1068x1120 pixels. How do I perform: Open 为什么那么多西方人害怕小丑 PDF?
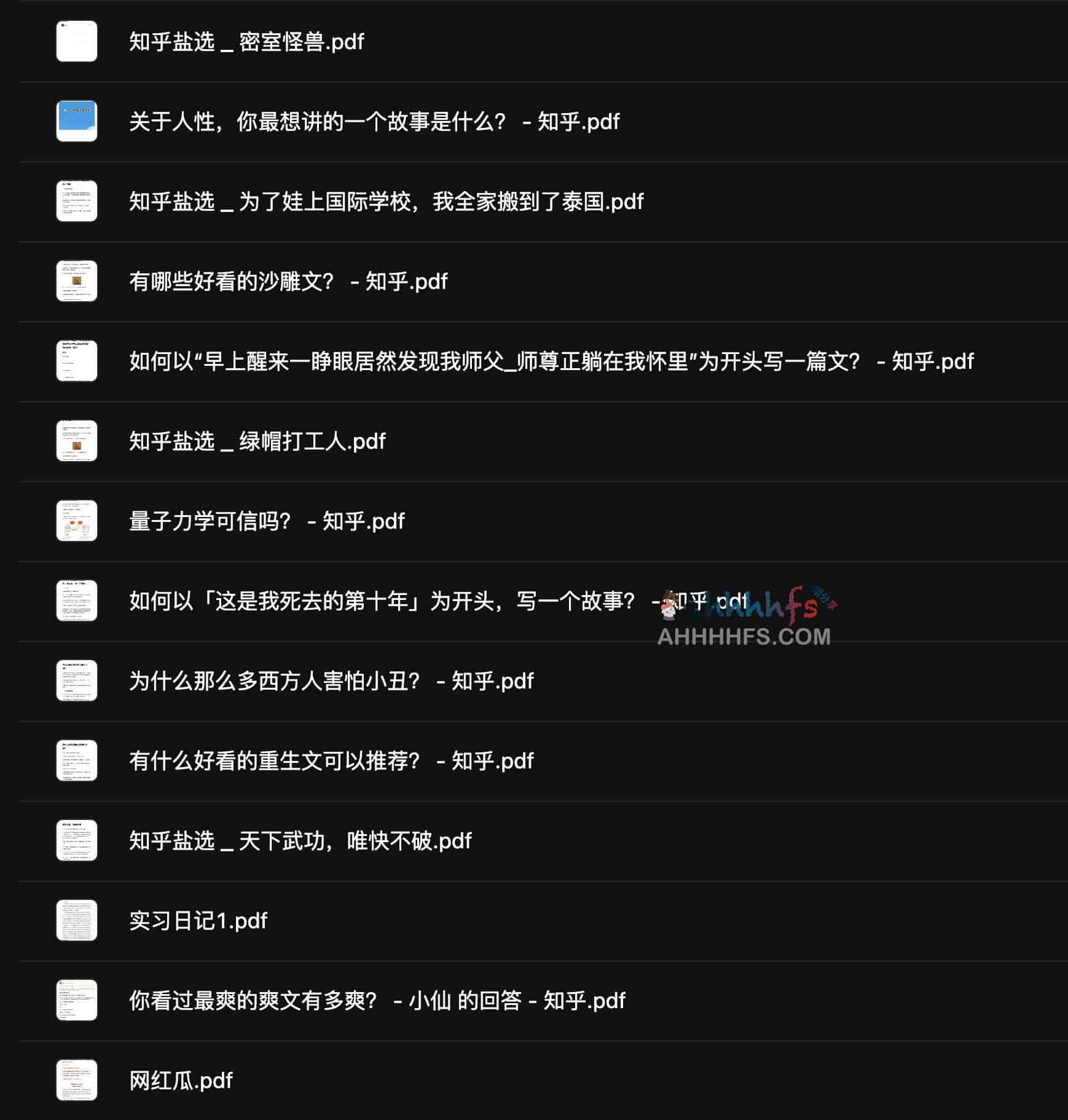coord(331,681)
